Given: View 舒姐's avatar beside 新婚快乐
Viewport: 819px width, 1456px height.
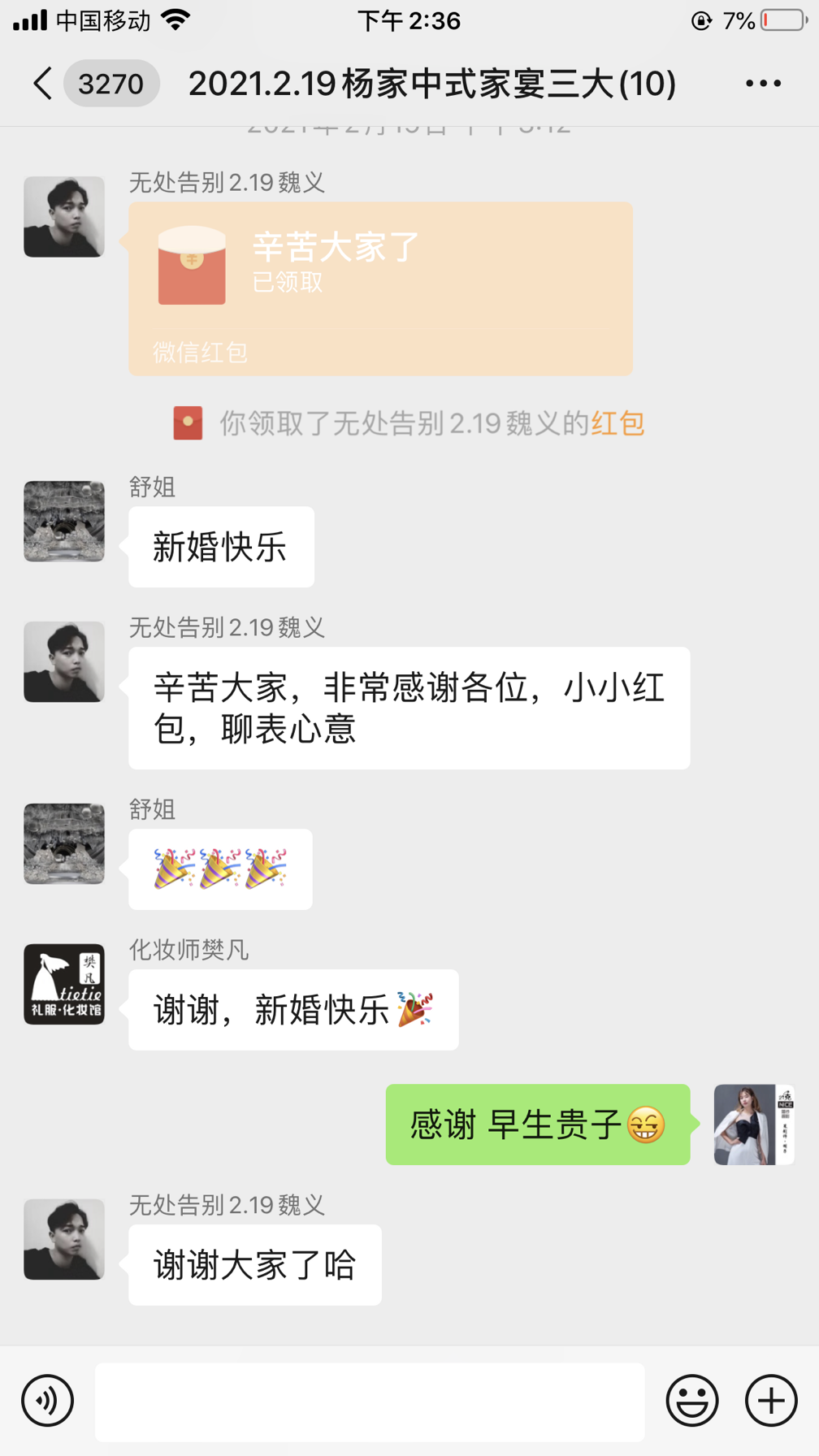Looking at the screenshot, I should (64, 521).
